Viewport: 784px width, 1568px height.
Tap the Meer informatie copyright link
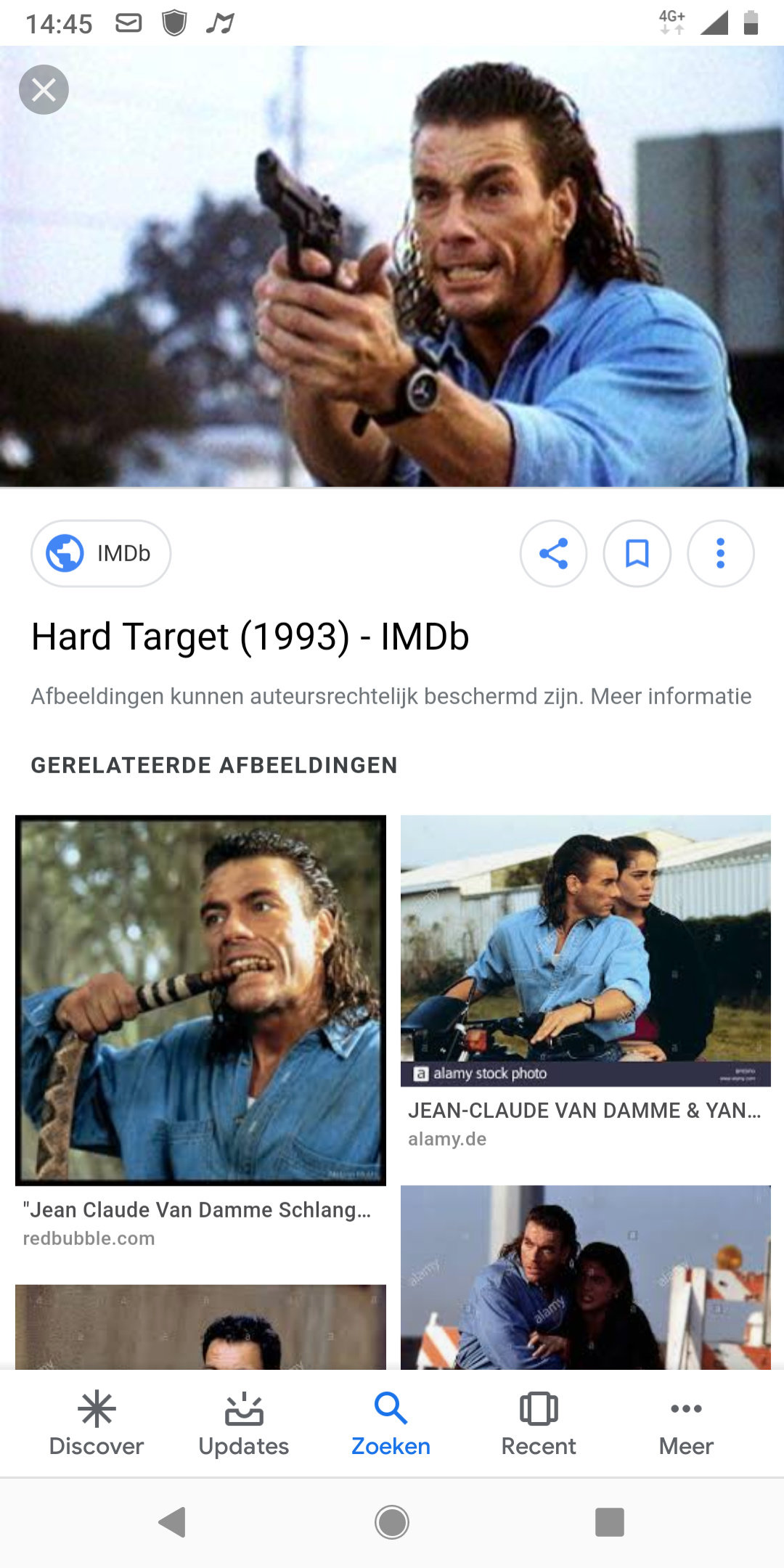click(671, 696)
